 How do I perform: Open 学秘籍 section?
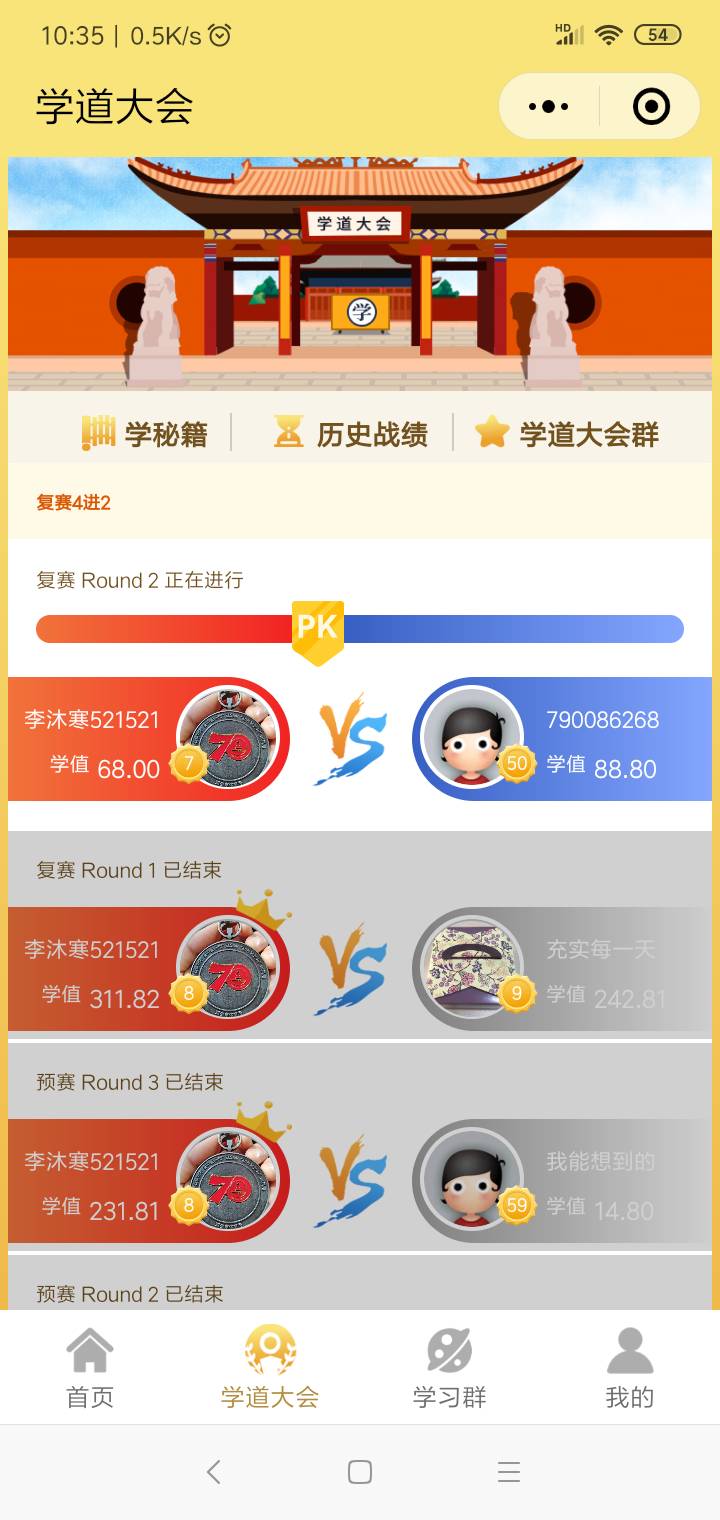coord(145,434)
